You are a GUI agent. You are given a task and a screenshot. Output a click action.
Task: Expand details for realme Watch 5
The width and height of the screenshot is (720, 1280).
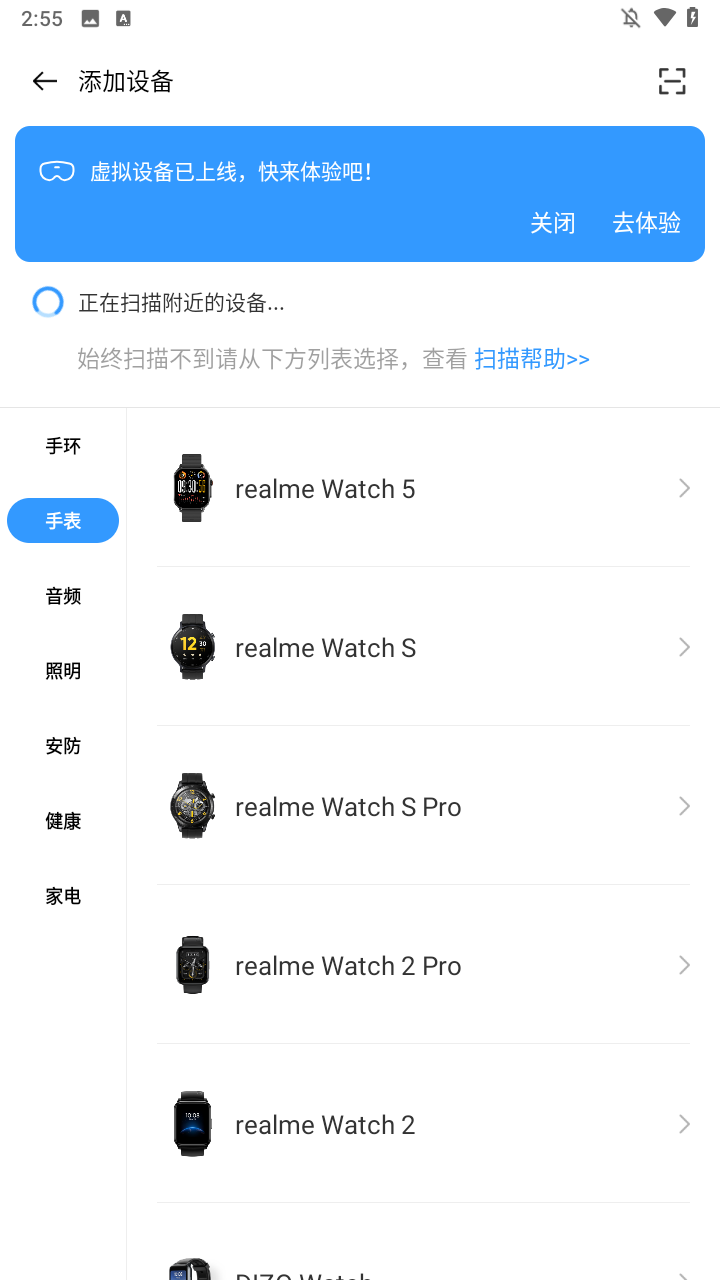683,487
